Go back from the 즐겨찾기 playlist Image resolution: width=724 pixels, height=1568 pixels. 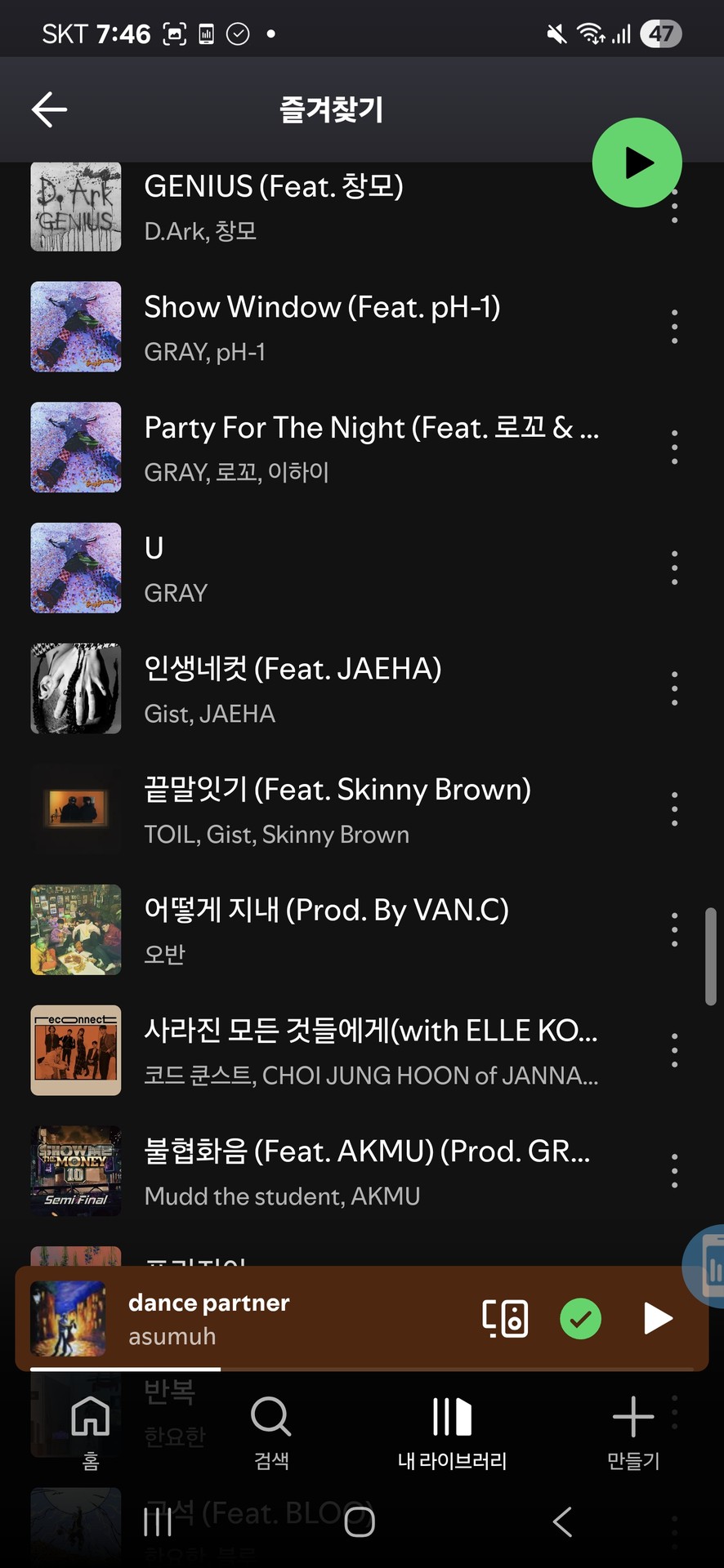(49, 109)
